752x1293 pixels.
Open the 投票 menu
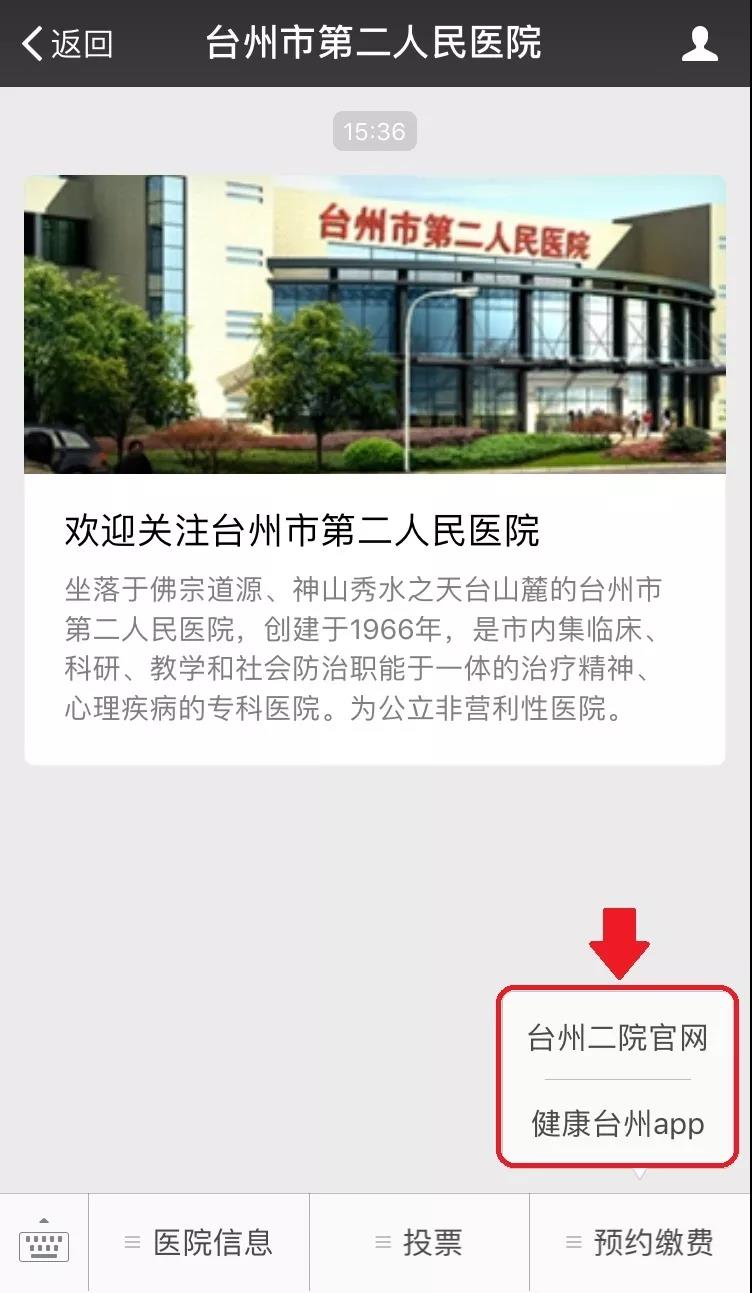pos(419,1243)
